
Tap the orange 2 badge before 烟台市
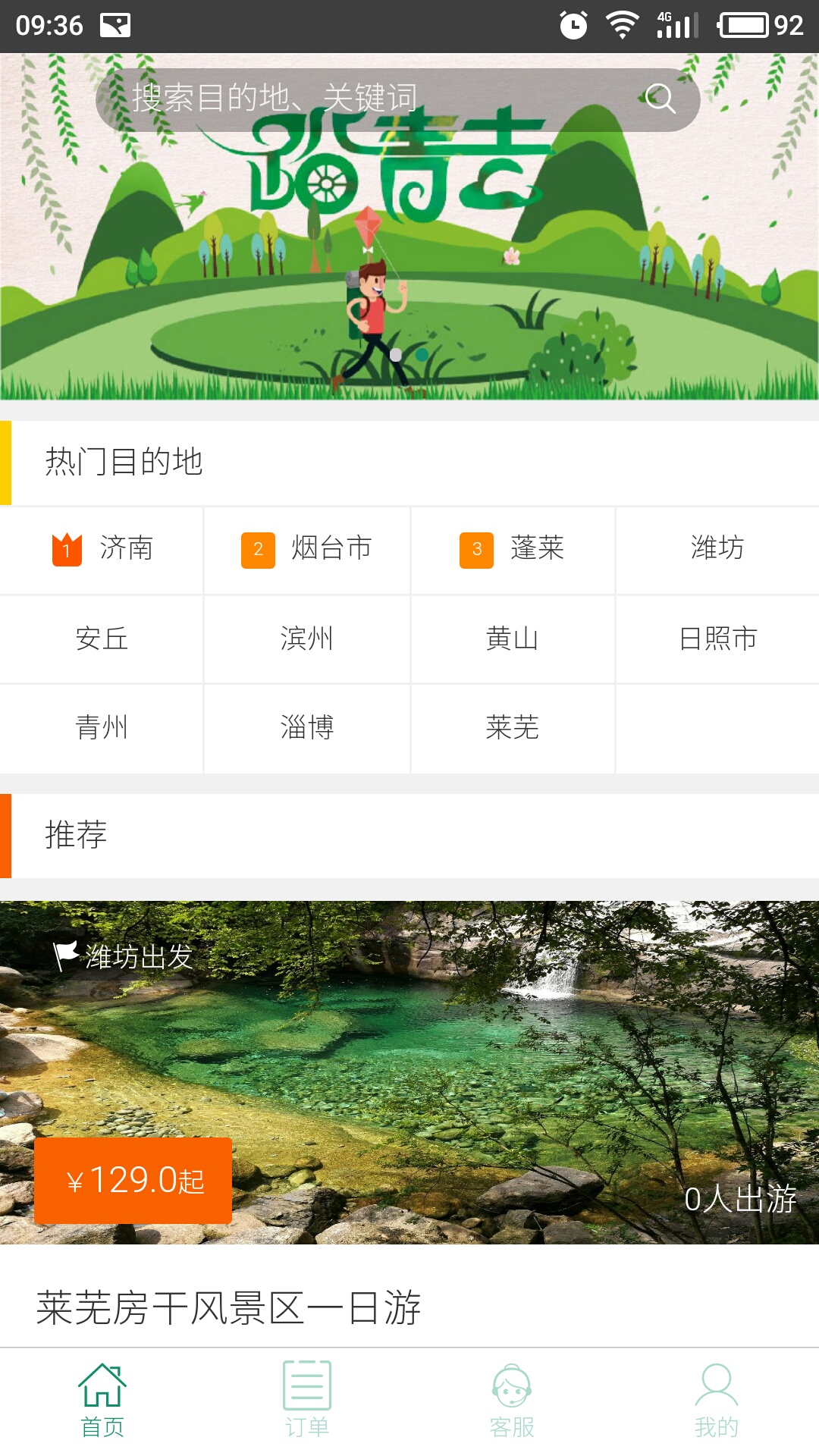[258, 551]
